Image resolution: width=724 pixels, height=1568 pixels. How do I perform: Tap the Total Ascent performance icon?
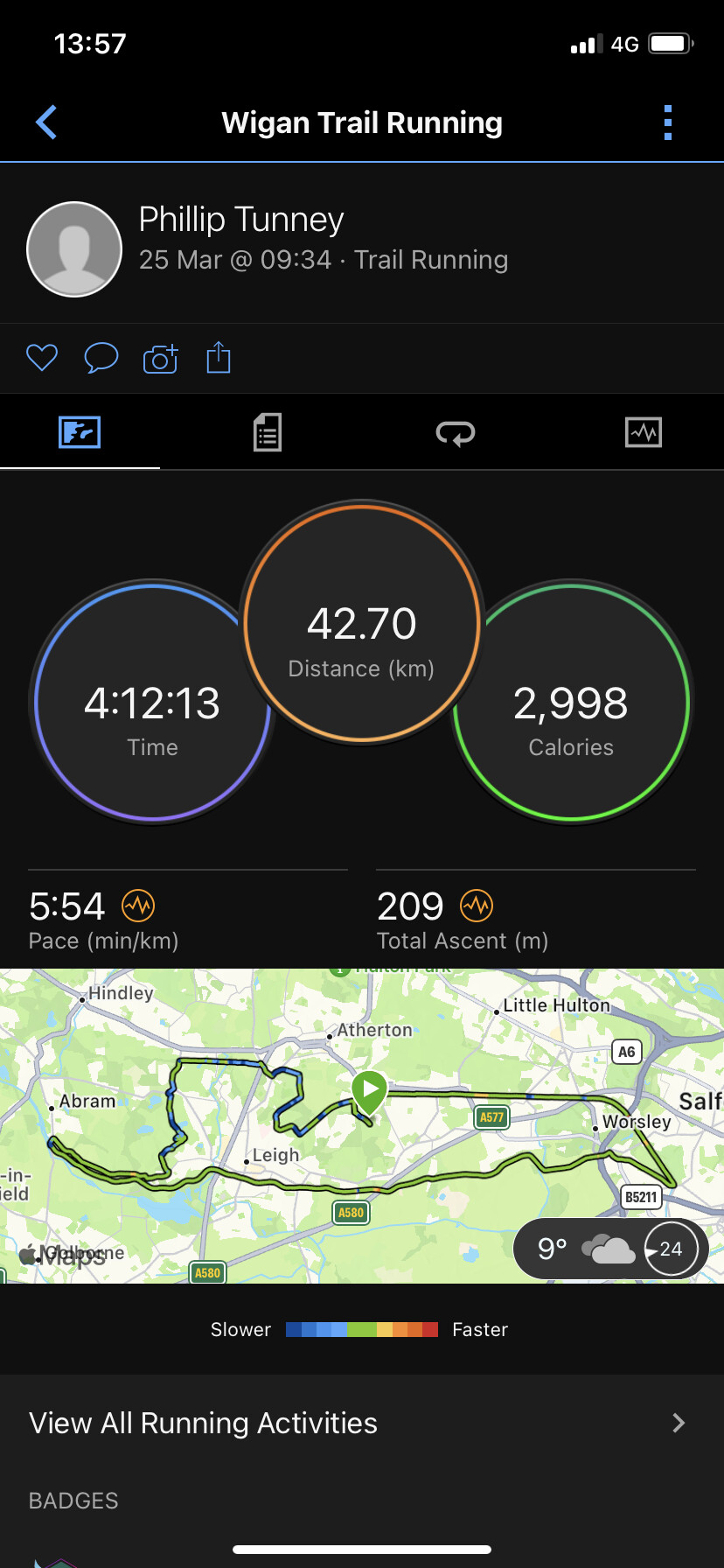(x=477, y=906)
